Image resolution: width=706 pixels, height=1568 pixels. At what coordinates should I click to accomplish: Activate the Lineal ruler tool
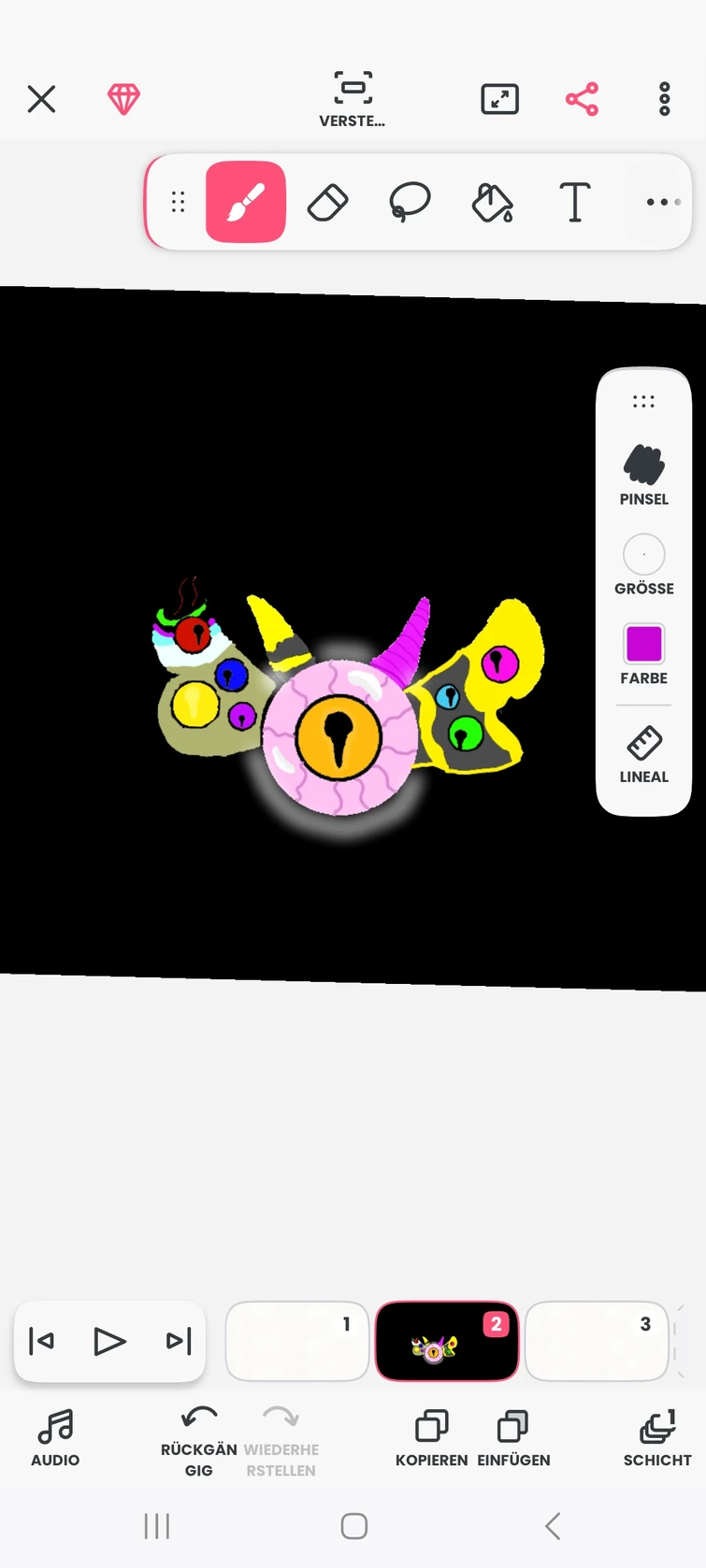(x=643, y=753)
